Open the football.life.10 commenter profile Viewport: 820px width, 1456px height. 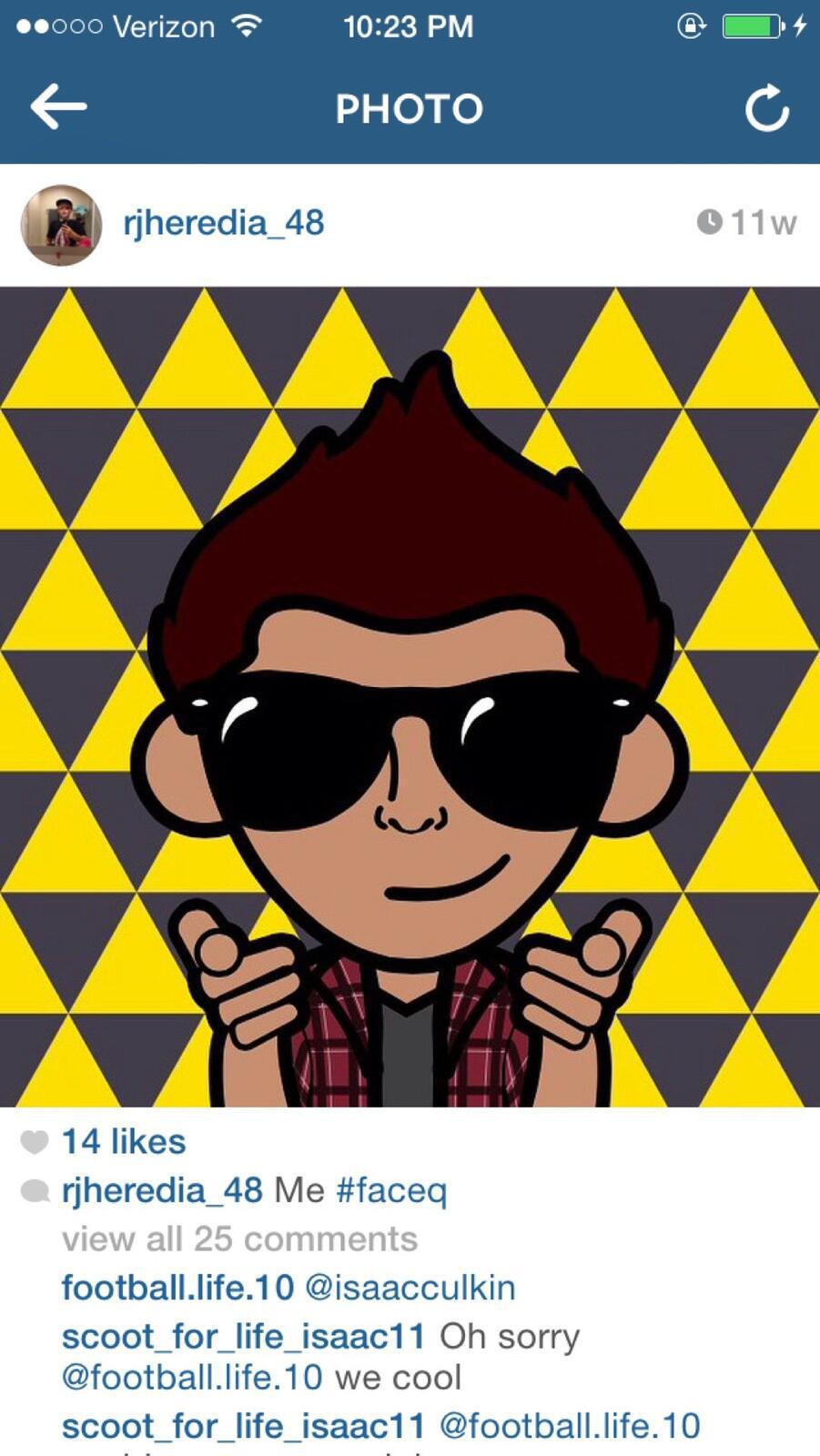click(177, 1288)
